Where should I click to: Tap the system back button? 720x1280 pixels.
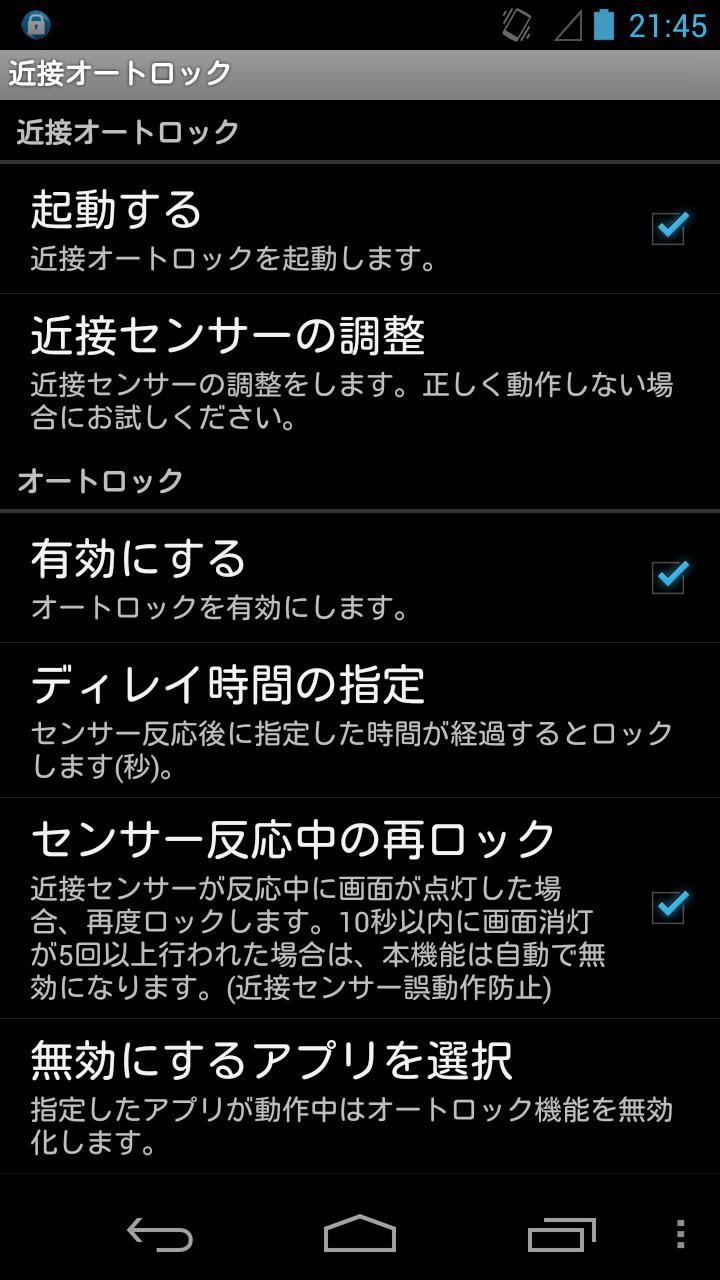click(160, 1234)
